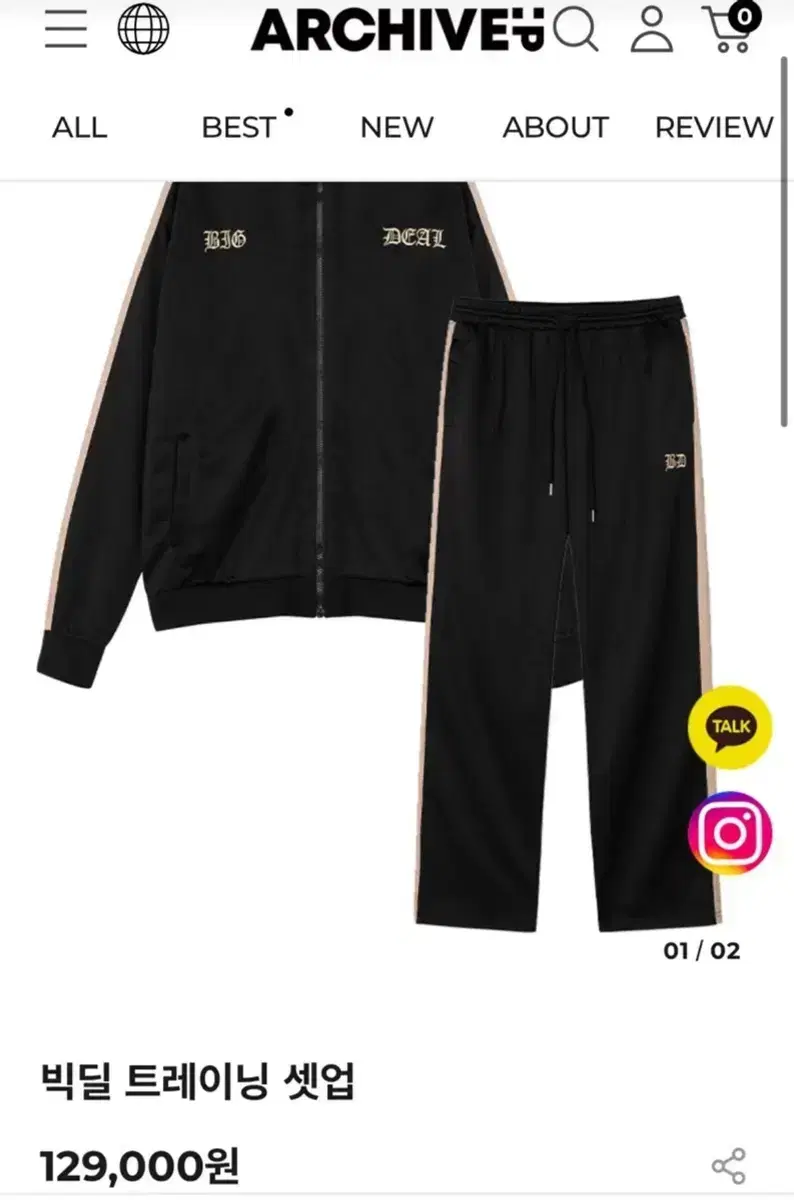Viewport: 794px width, 1200px height.
Task: Open the store's Instagram page
Action: [x=729, y=831]
